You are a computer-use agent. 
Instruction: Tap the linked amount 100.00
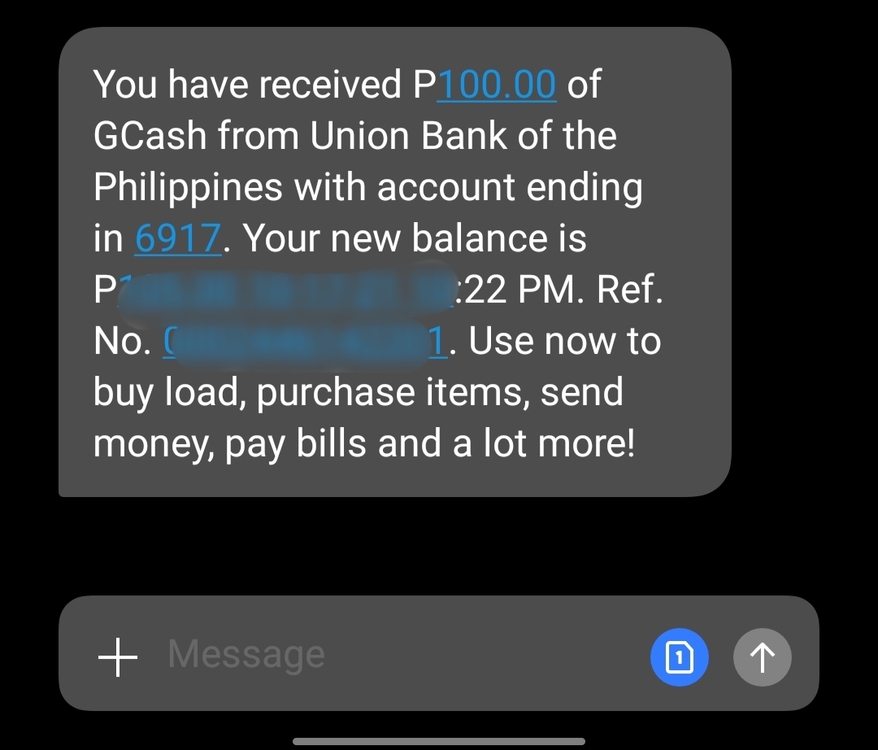point(497,85)
